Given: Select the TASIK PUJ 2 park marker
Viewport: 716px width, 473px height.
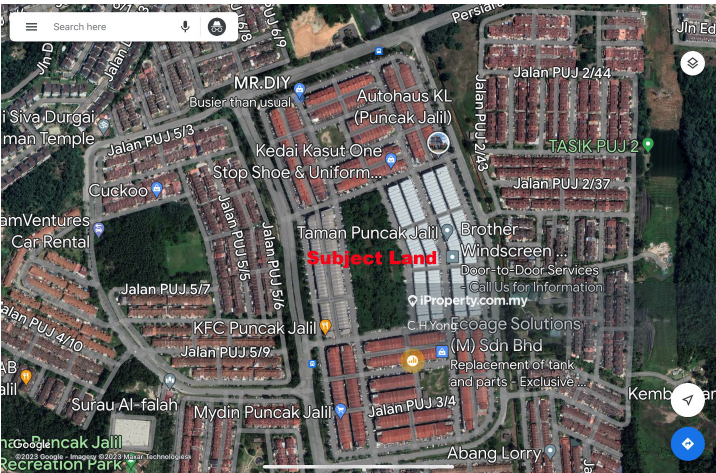Looking at the screenshot, I should [648, 145].
